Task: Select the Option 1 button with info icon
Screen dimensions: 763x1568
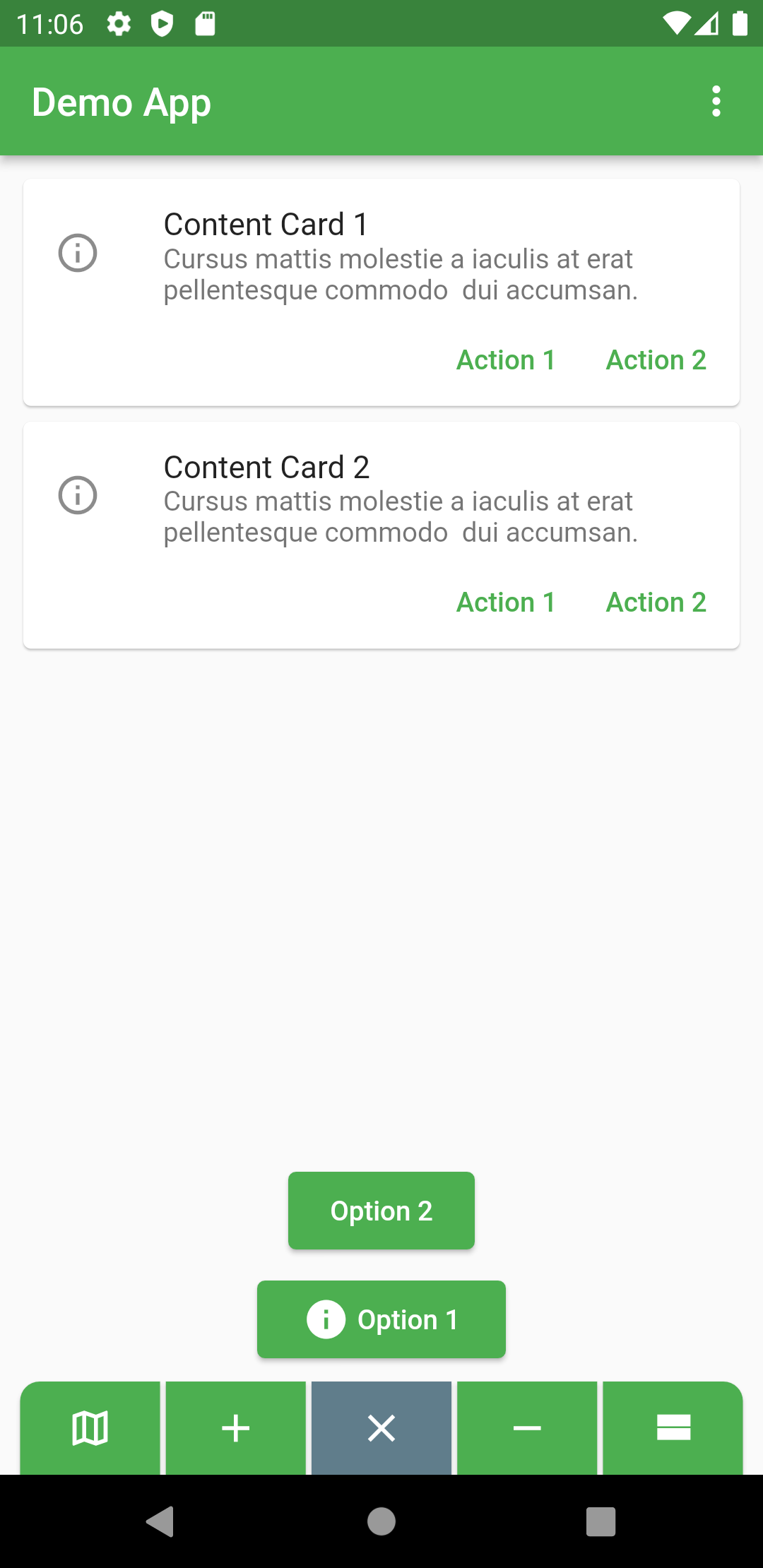Action: [381, 1319]
